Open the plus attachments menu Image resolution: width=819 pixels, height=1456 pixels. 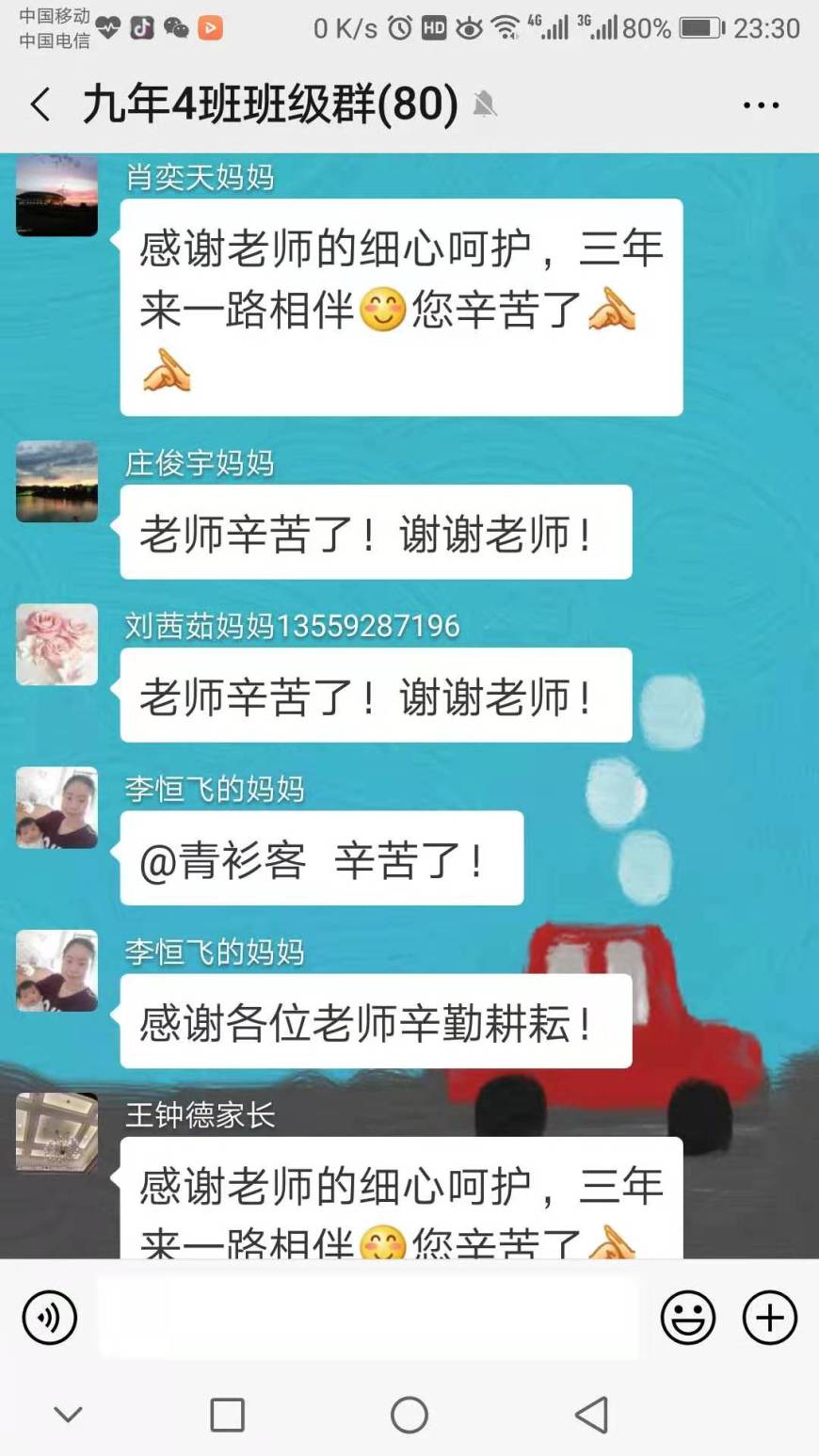click(770, 1318)
